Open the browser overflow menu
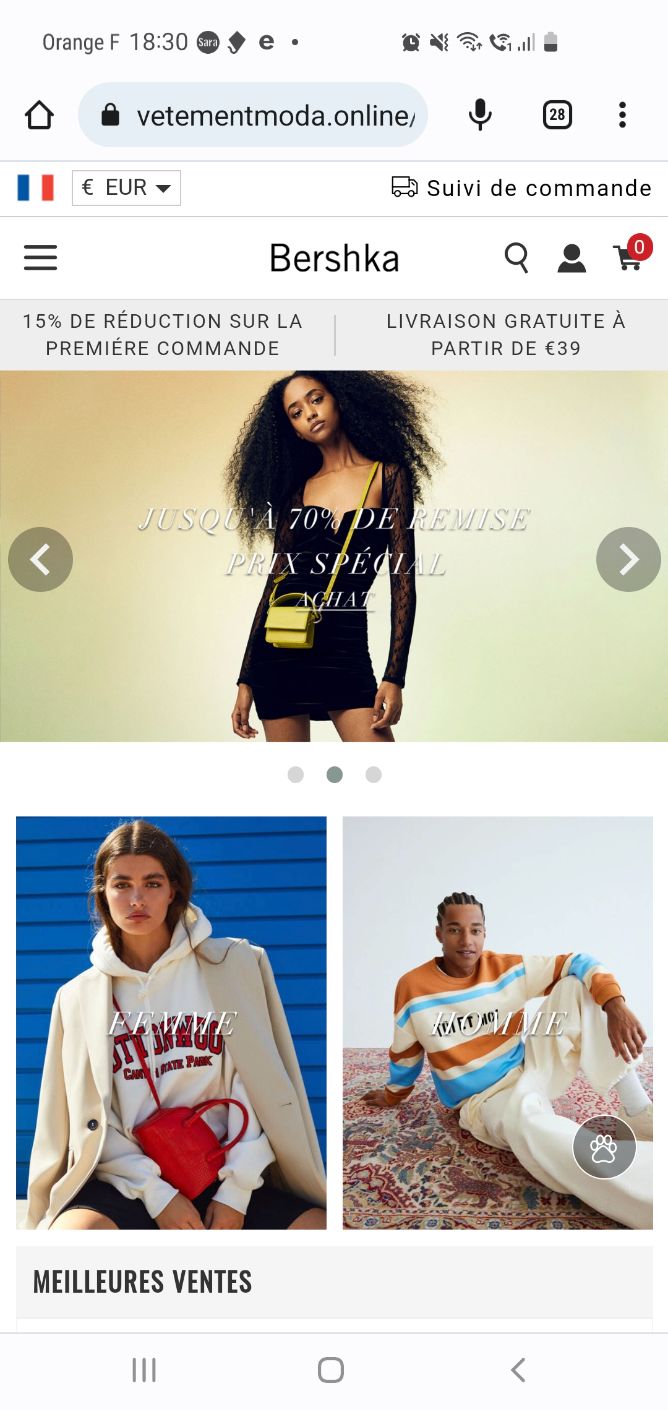668x1410 pixels. (x=622, y=116)
